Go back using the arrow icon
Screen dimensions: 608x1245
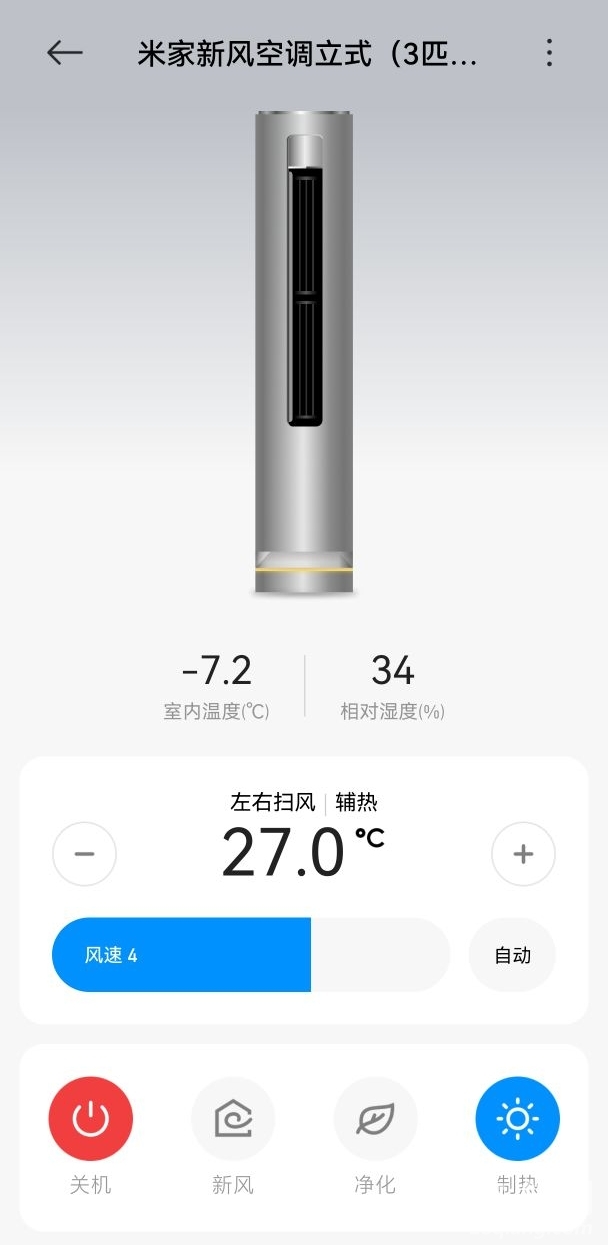pyautogui.click(x=65, y=53)
